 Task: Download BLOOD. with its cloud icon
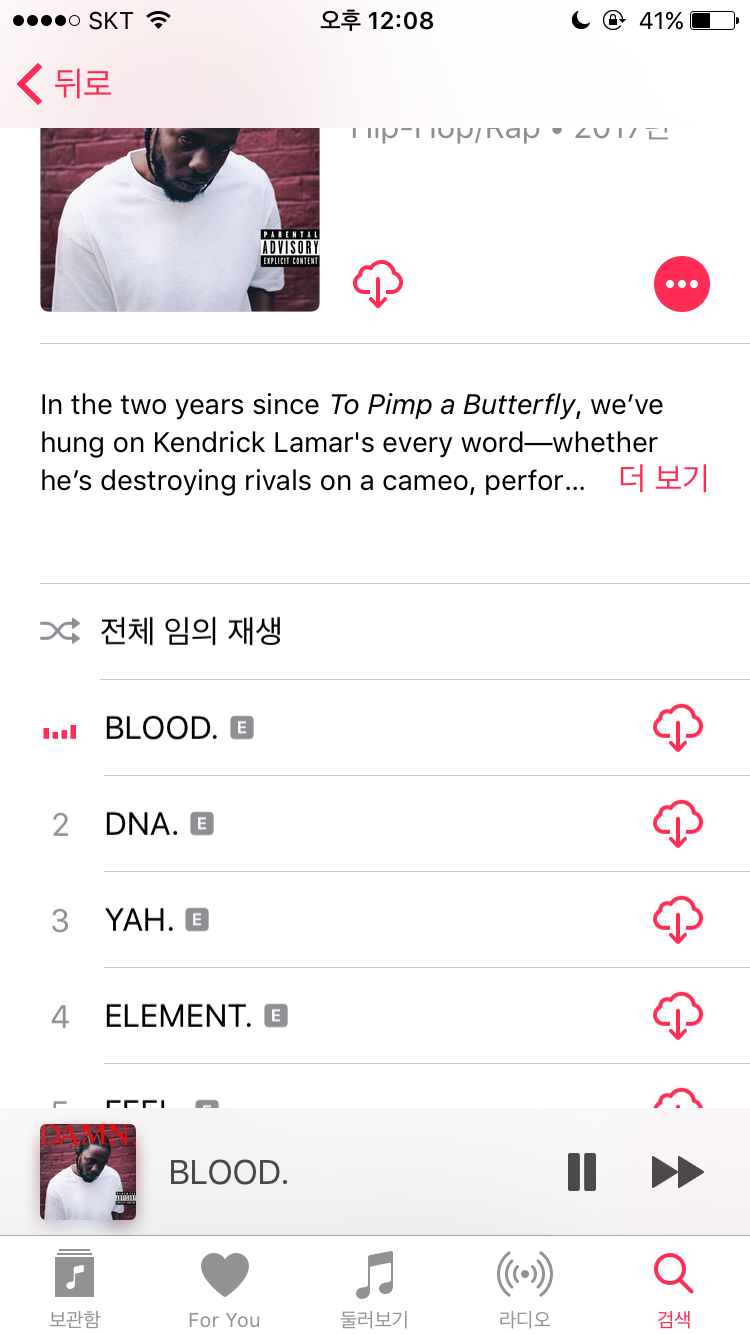[677, 728]
